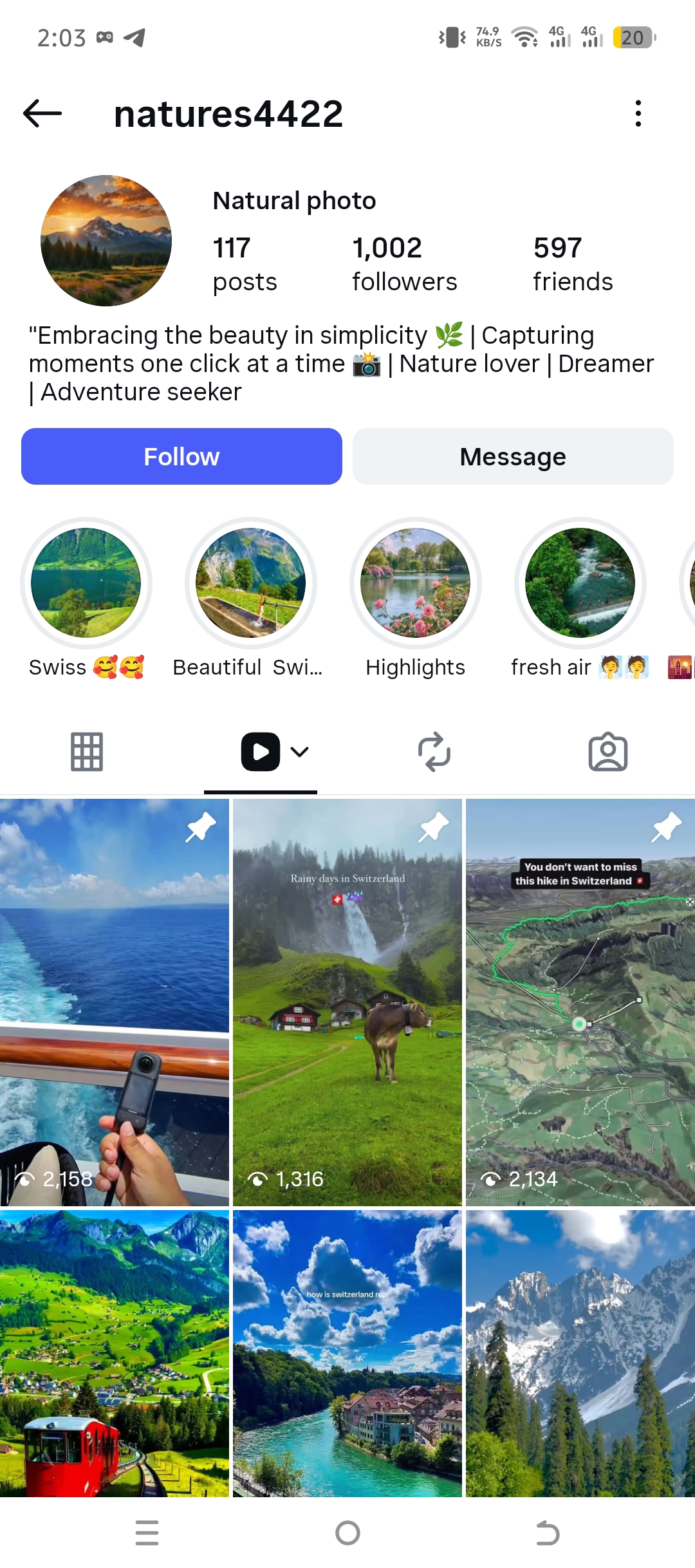Switch to the tagged photos tab
The image size is (695, 1568).
tap(608, 752)
